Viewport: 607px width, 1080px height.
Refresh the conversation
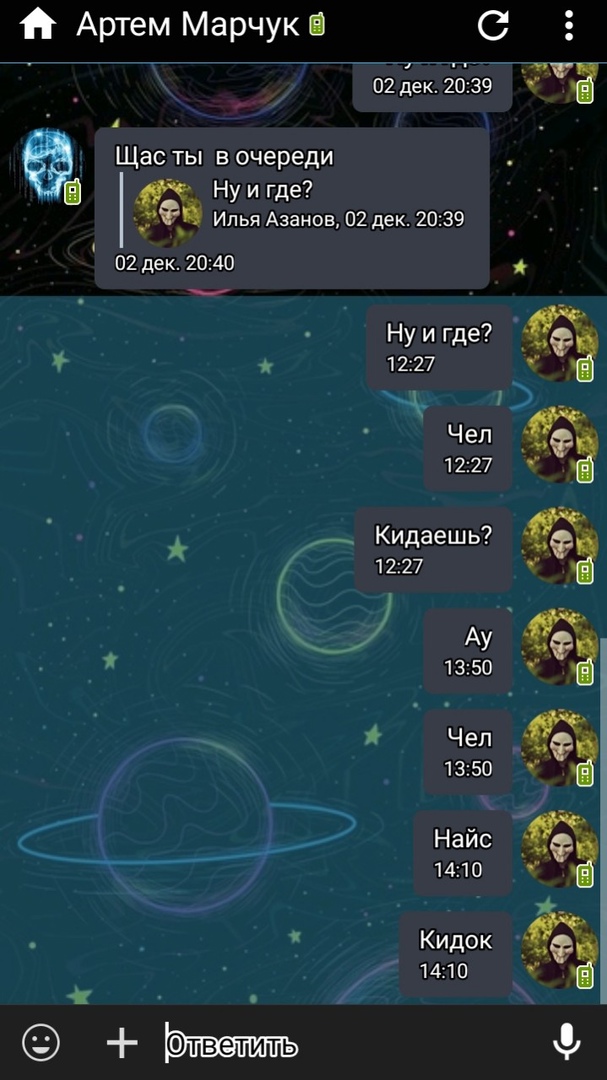tap(493, 25)
